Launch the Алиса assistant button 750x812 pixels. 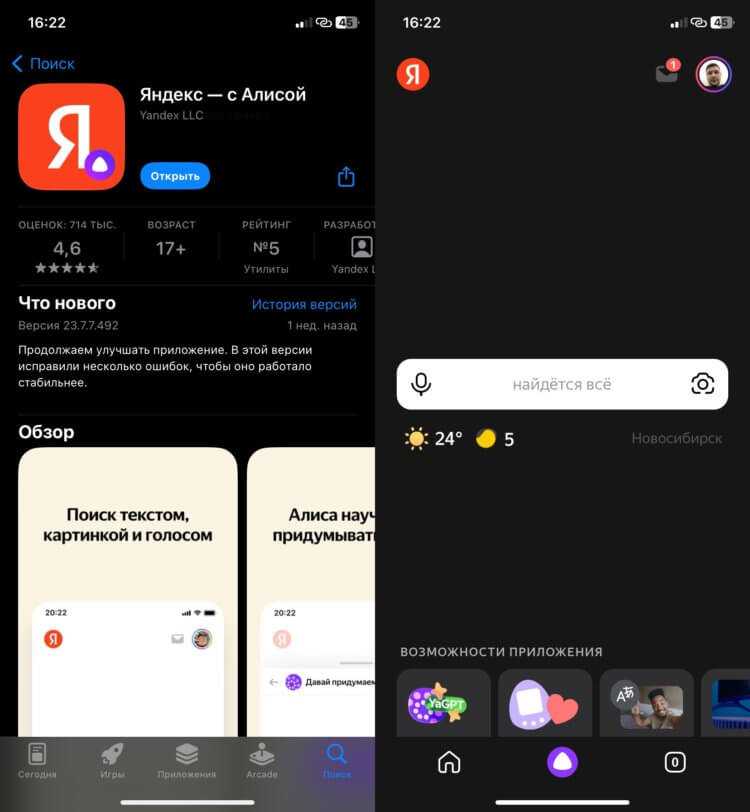click(x=562, y=762)
